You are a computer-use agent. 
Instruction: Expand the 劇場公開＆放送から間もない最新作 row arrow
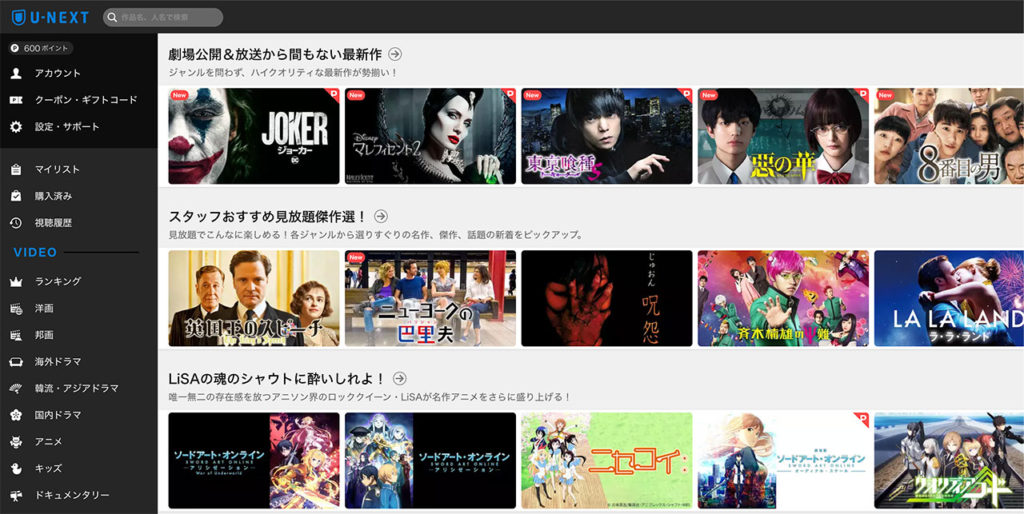(x=395, y=54)
